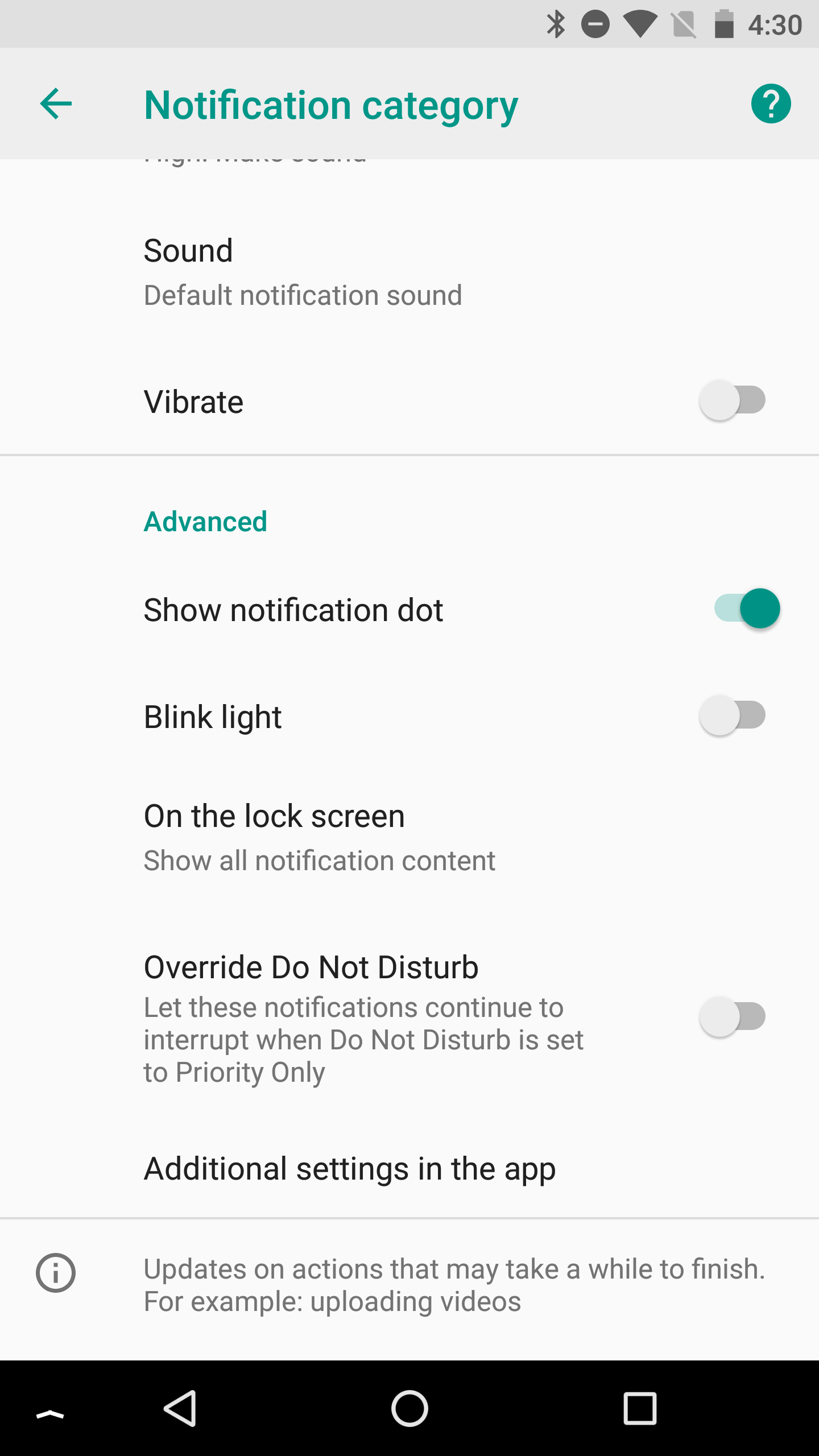This screenshot has width=819, height=1456.
Task: Open the help question mark icon
Action: pyautogui.click(x=771, y=104)
